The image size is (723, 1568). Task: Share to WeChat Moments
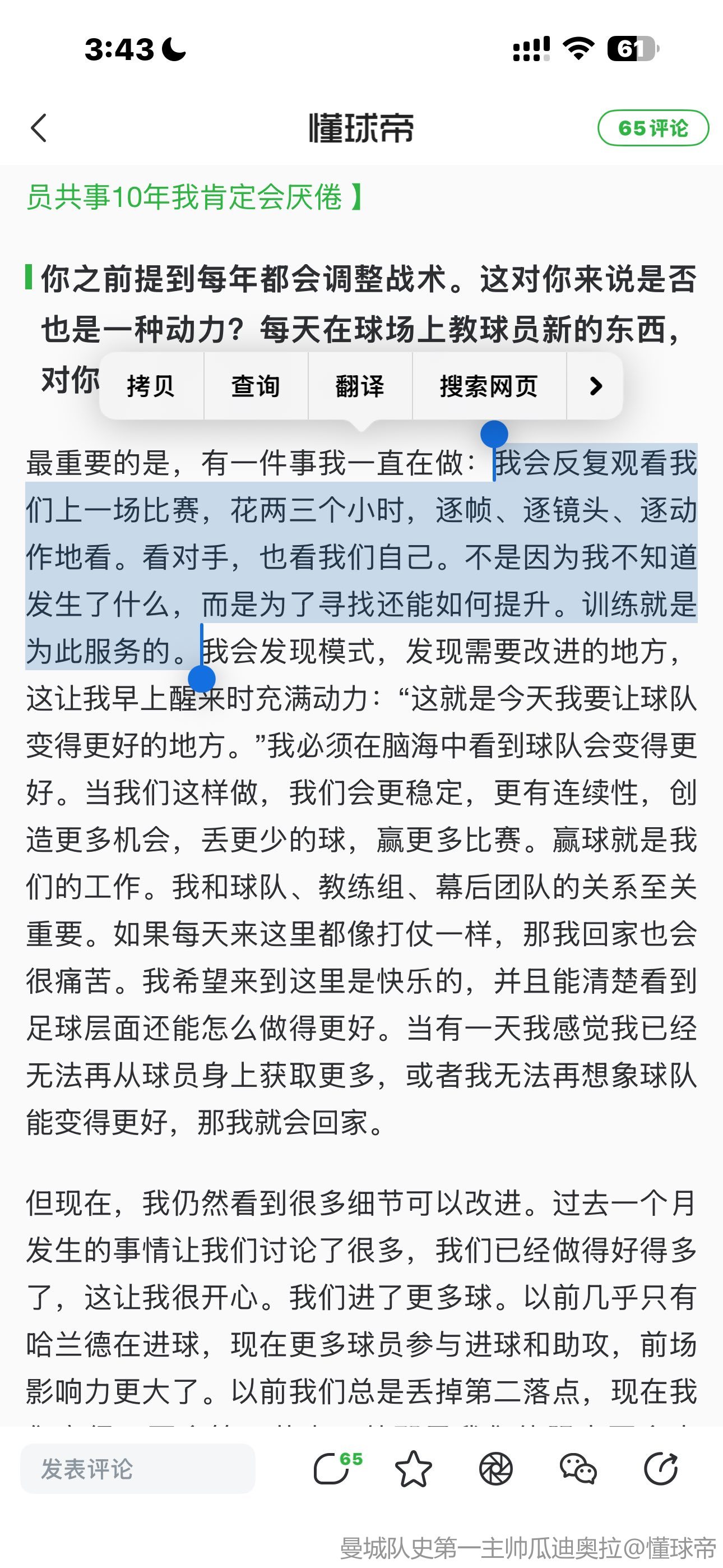point(495,1469)
